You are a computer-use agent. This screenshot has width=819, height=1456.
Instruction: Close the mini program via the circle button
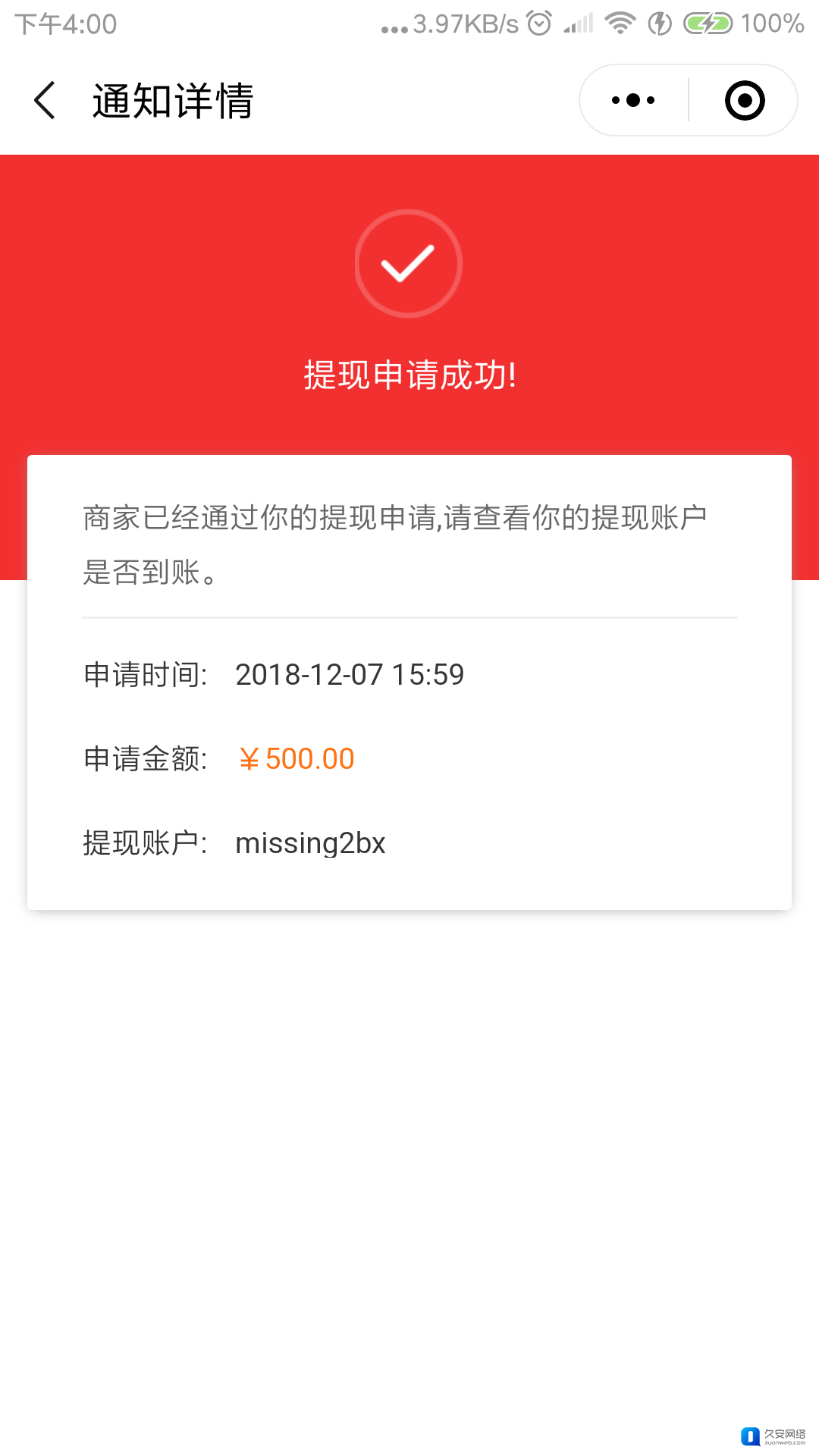tap(744, 100)
